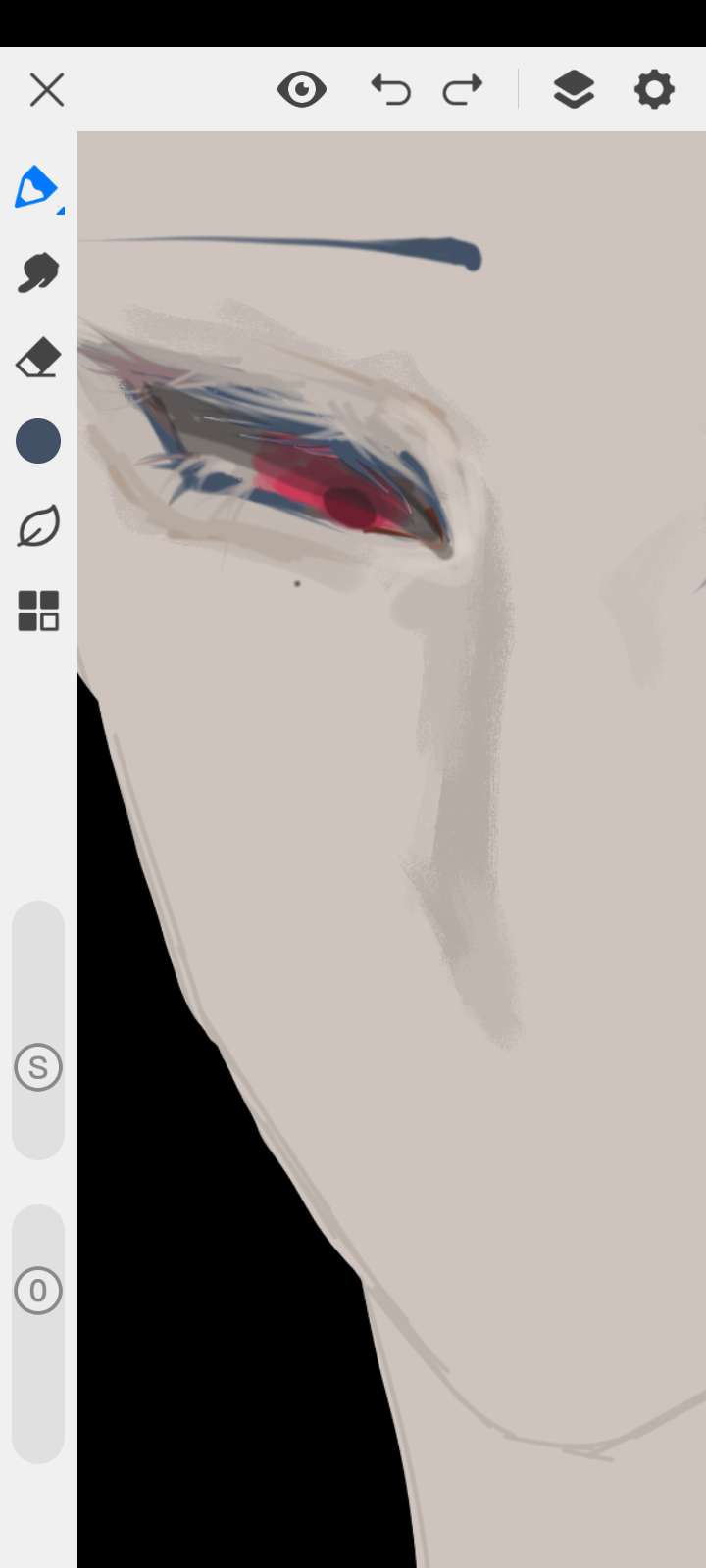Redo the undone stroke
The image size is (706, 1568).
[x=463, y=90]
